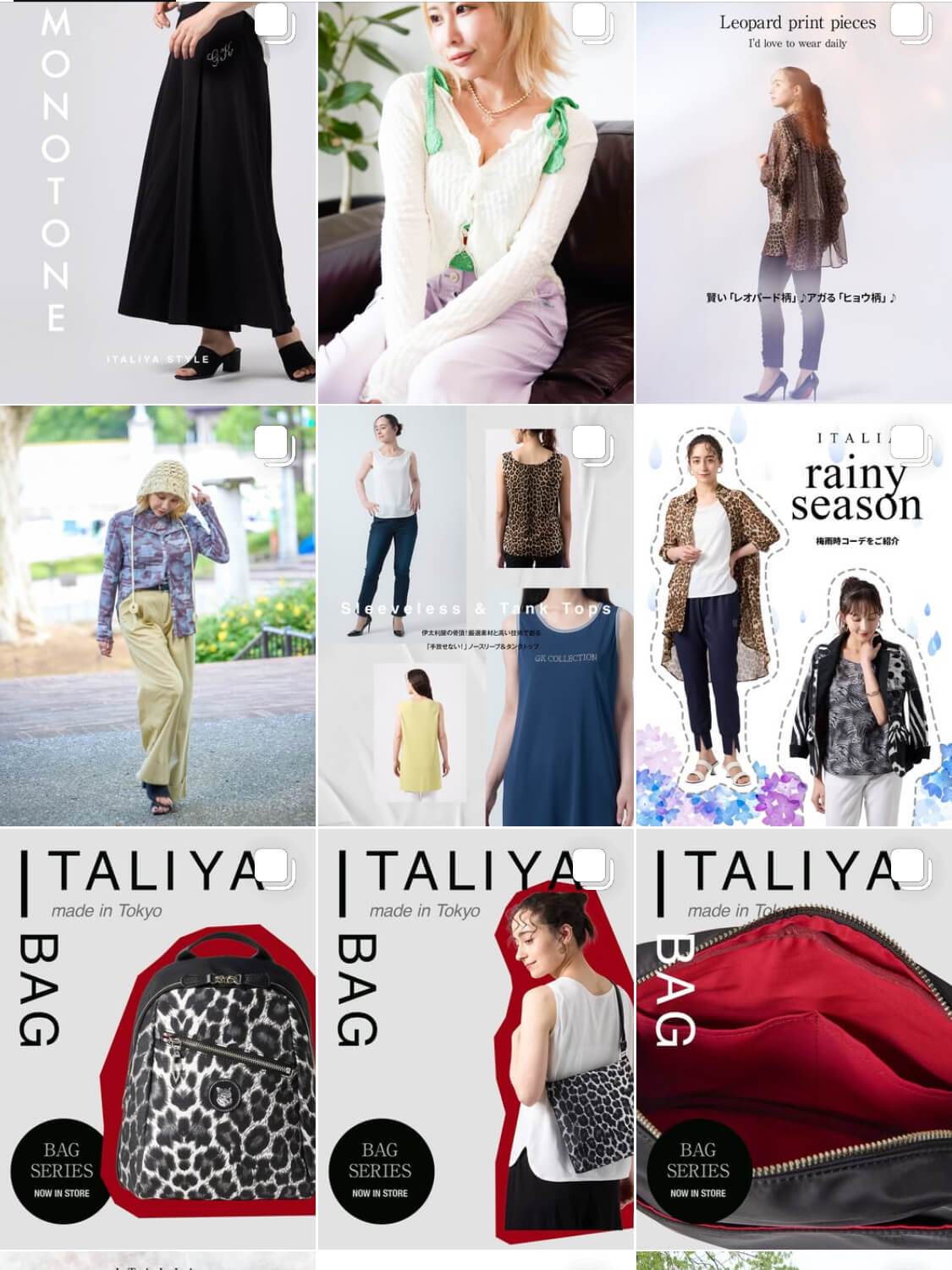Open the white cardigan with green ribbons post
952x1270 pixels.
tap(476, 202)
